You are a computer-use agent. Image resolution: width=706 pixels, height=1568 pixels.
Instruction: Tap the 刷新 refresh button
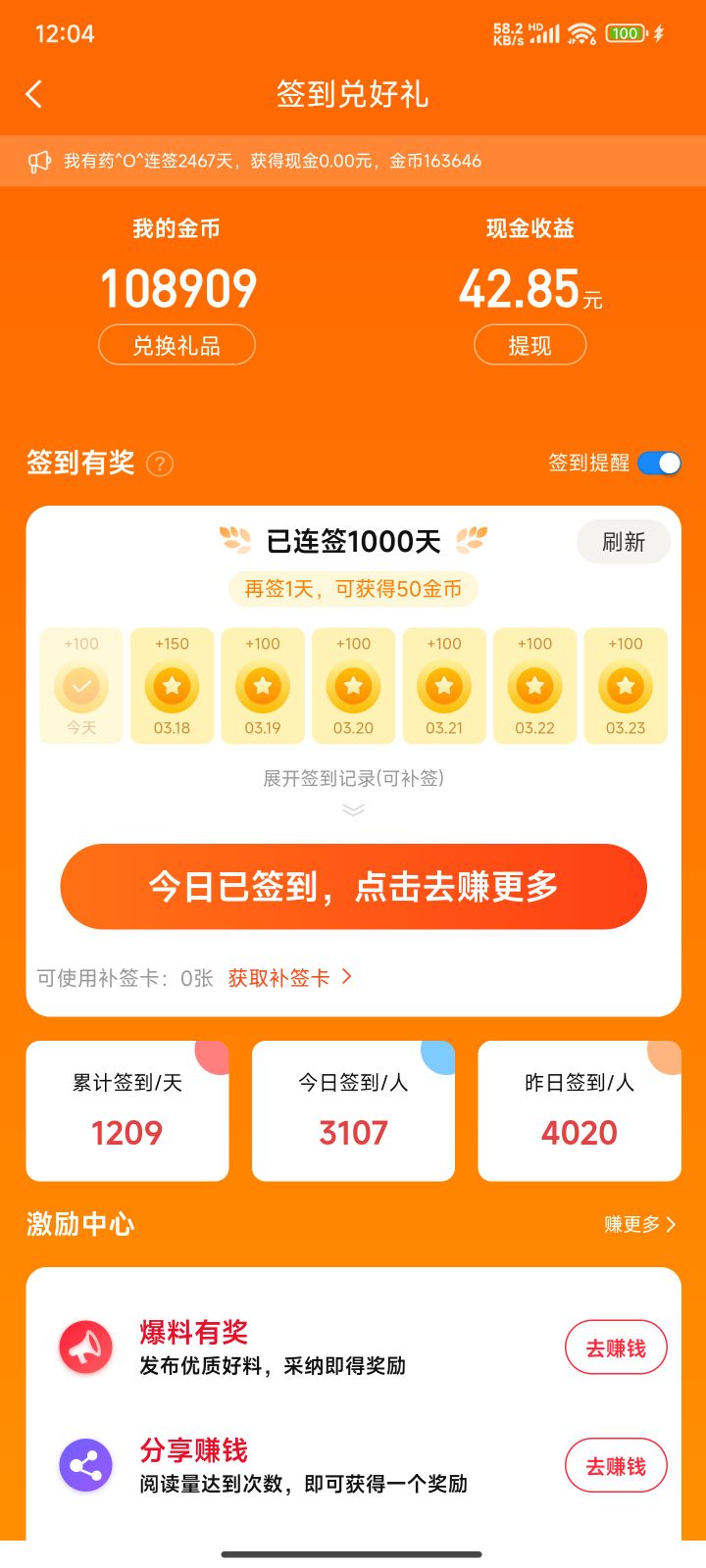[x=624, y=542]
